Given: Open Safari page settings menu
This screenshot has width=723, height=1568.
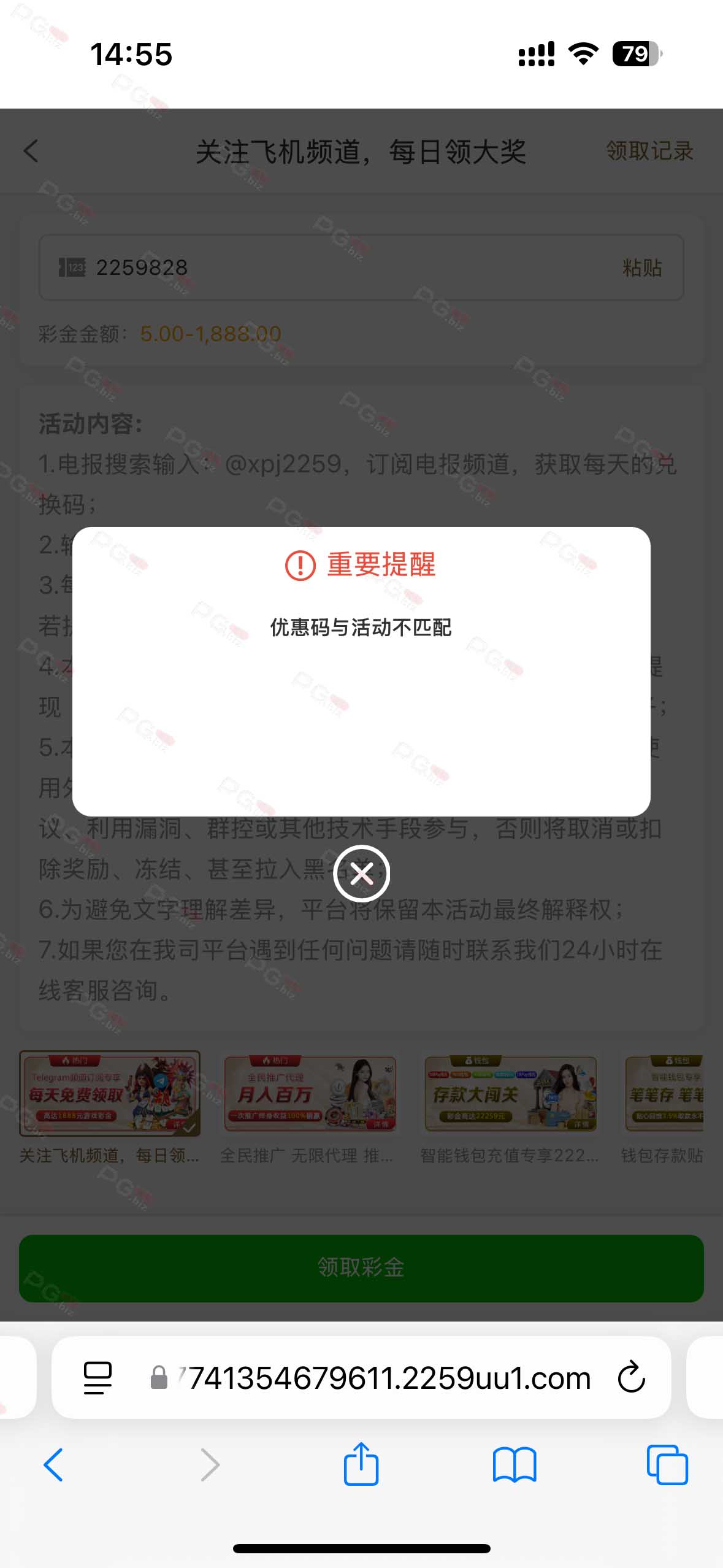Looking at the screenshot, I should pos(98,1378).
